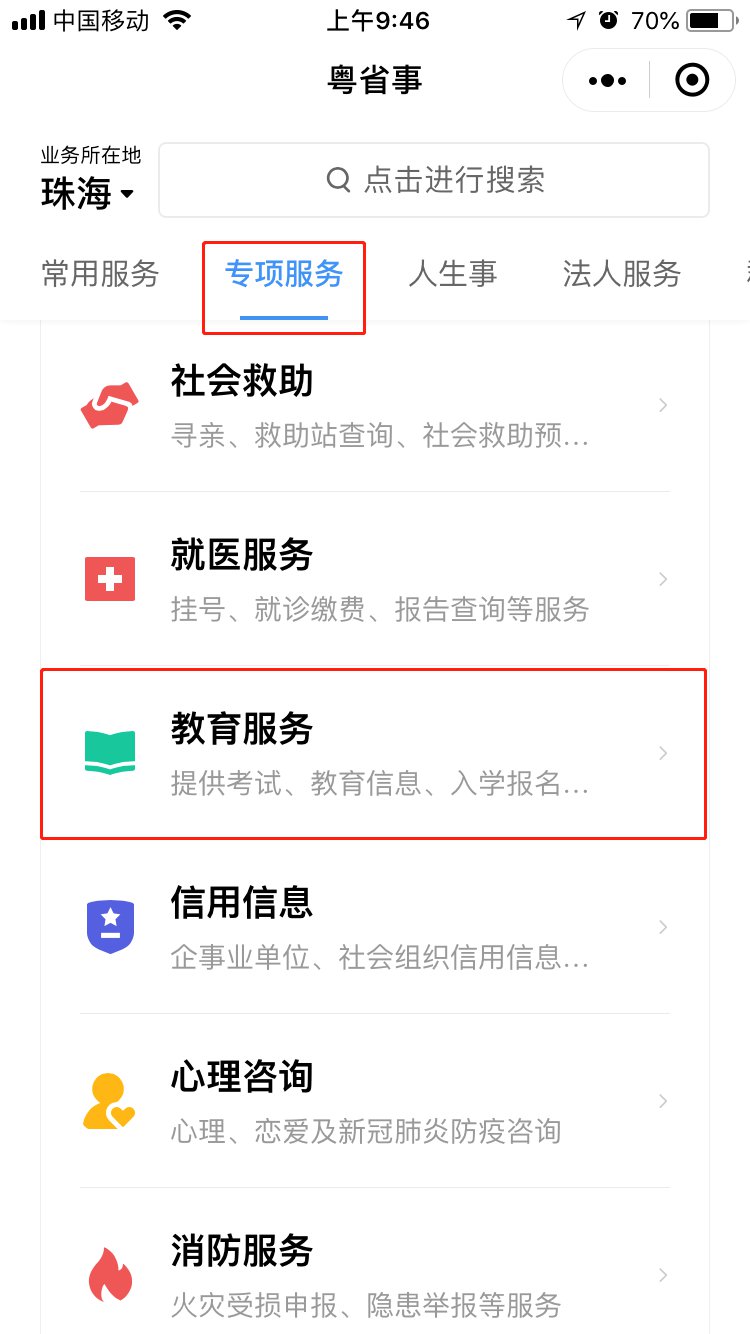Viewport: 750px width, 1334px height.
Task: Switch to the 常用服务 tab
Action: click(x=100, y=274)
